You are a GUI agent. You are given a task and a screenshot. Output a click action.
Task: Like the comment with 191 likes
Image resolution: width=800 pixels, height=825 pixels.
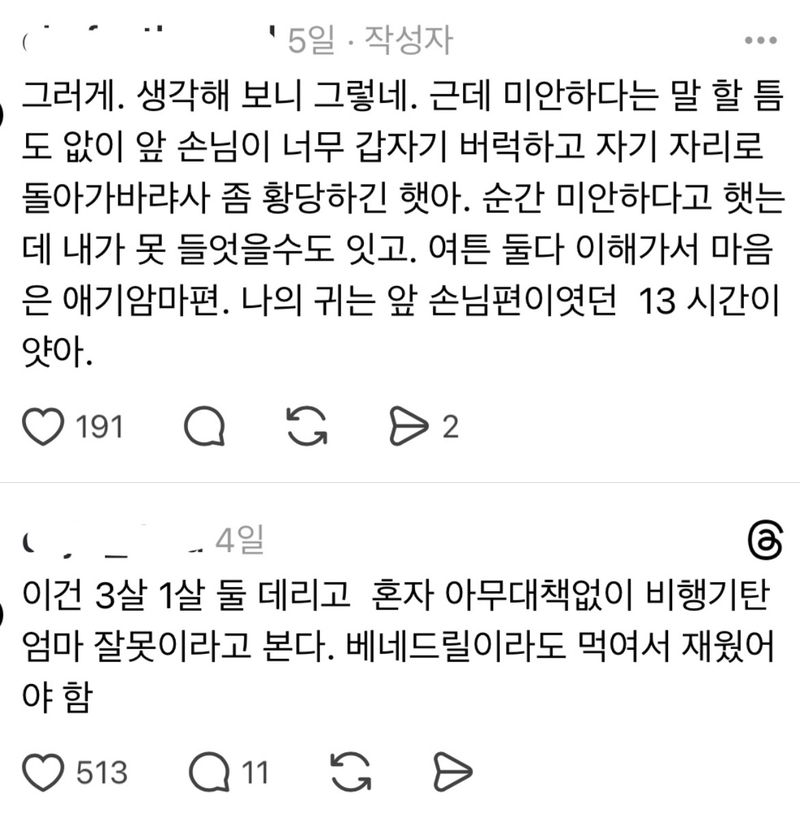(x=42, y=427)
